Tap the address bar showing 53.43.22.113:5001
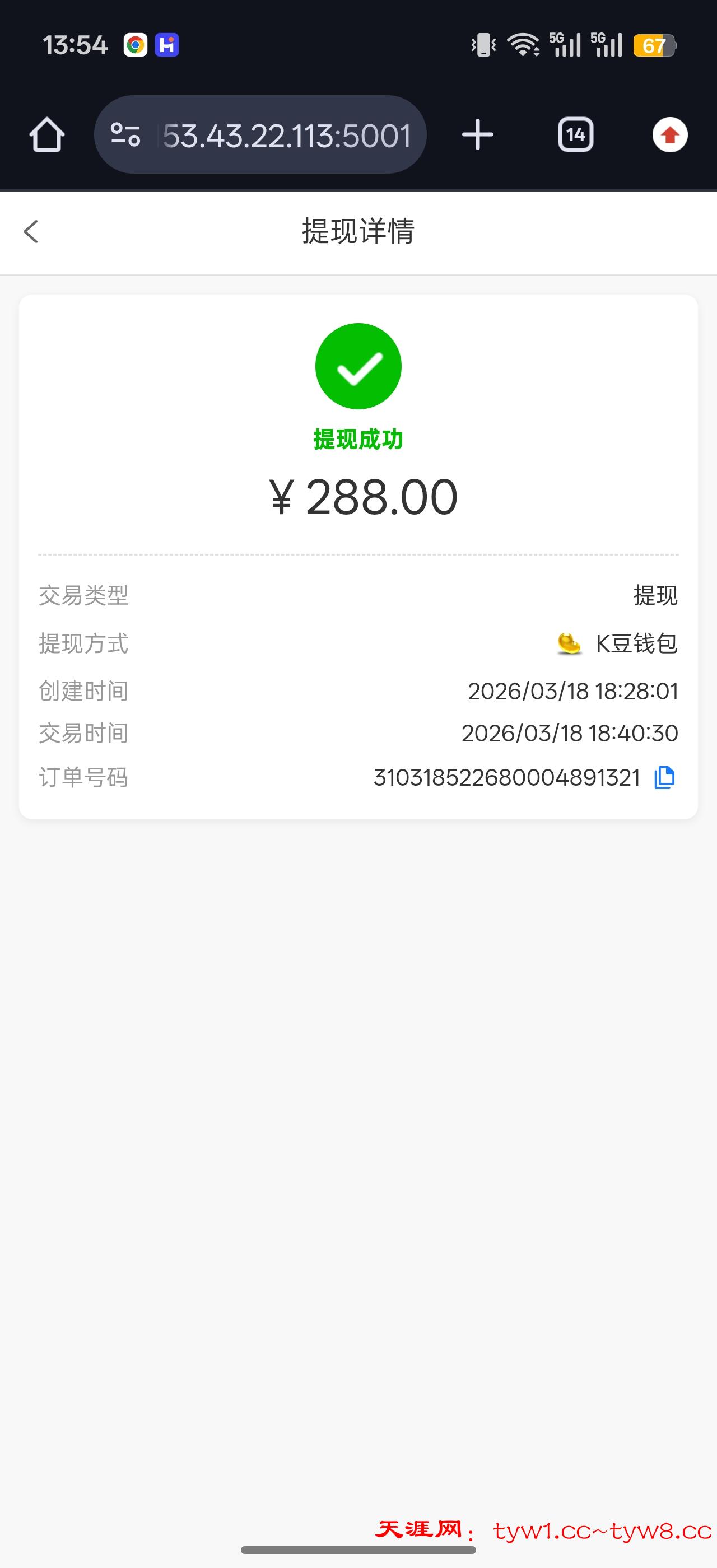The image size is (717, 1568). point(287,135)
